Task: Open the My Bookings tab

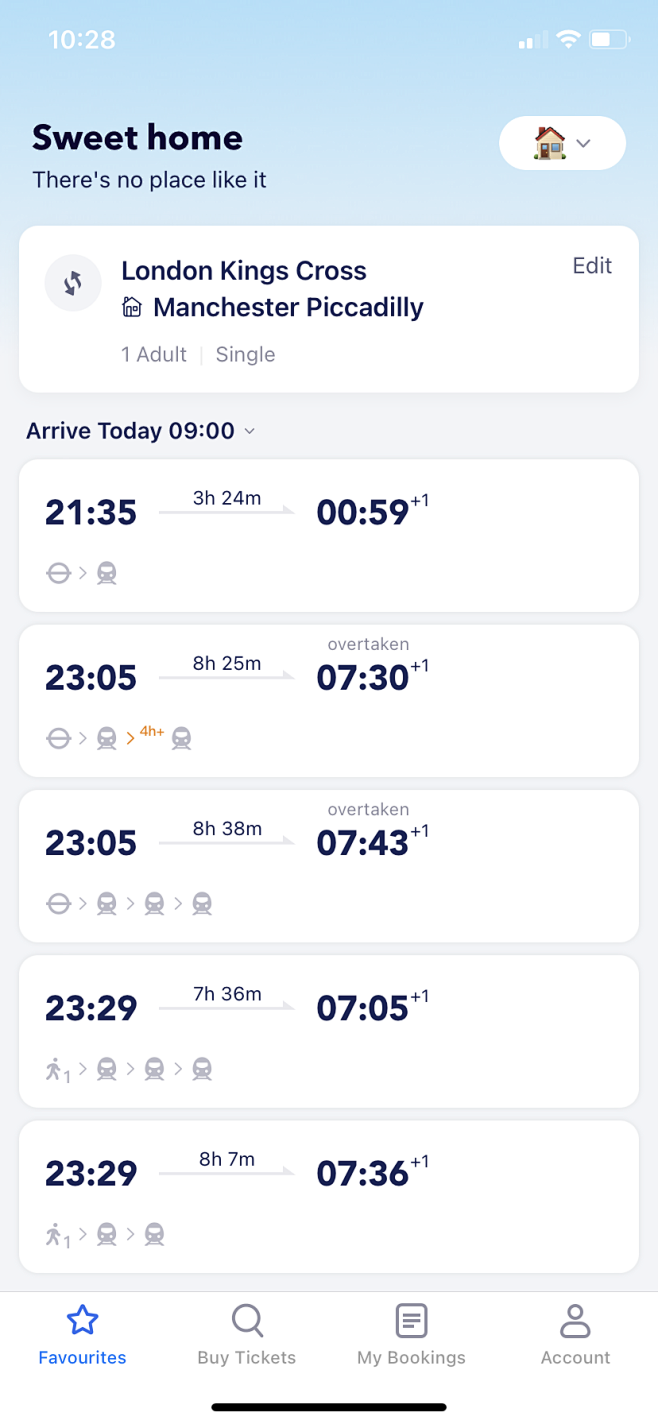Action: pyautogui.click(x=411, y=1335)
